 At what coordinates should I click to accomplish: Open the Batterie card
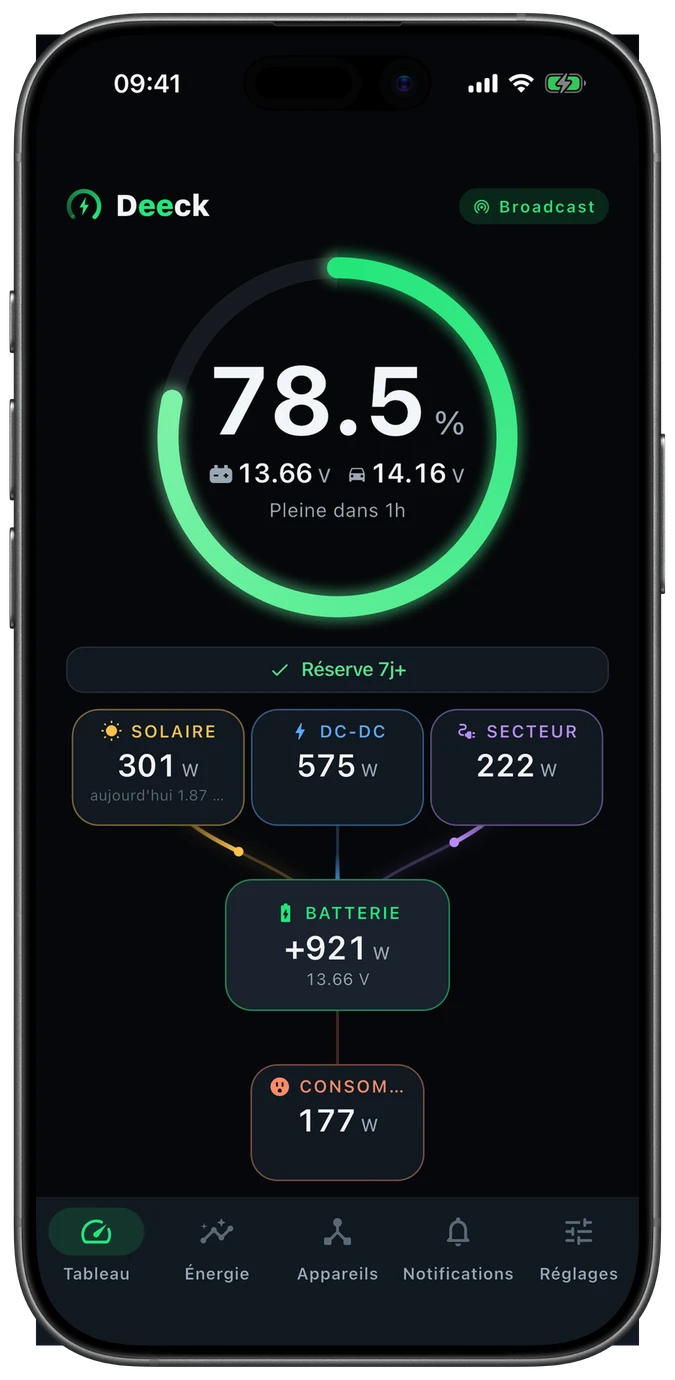[x=337, y=945]
